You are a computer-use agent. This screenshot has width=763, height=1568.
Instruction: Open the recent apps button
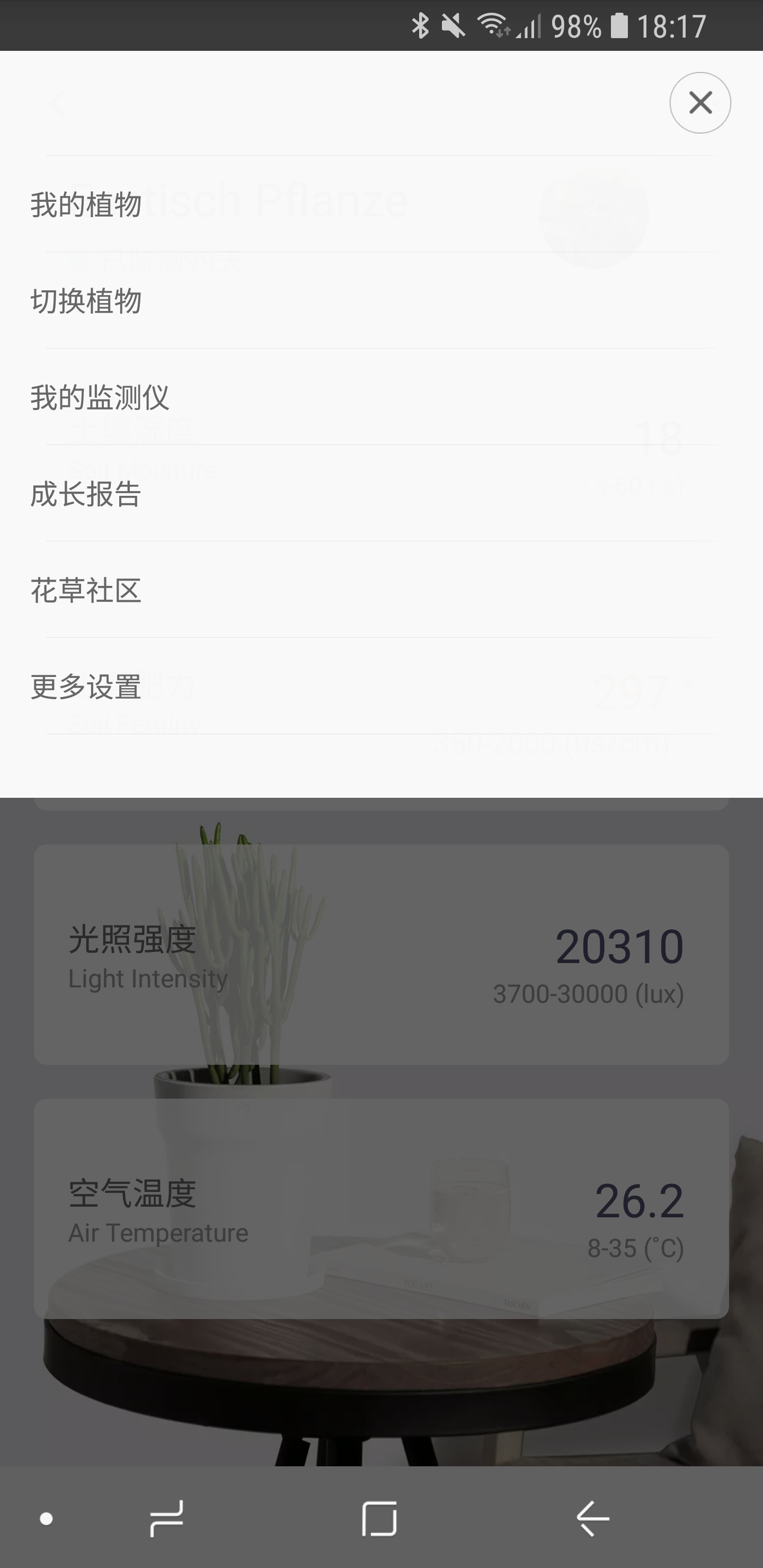(166, 1518)
